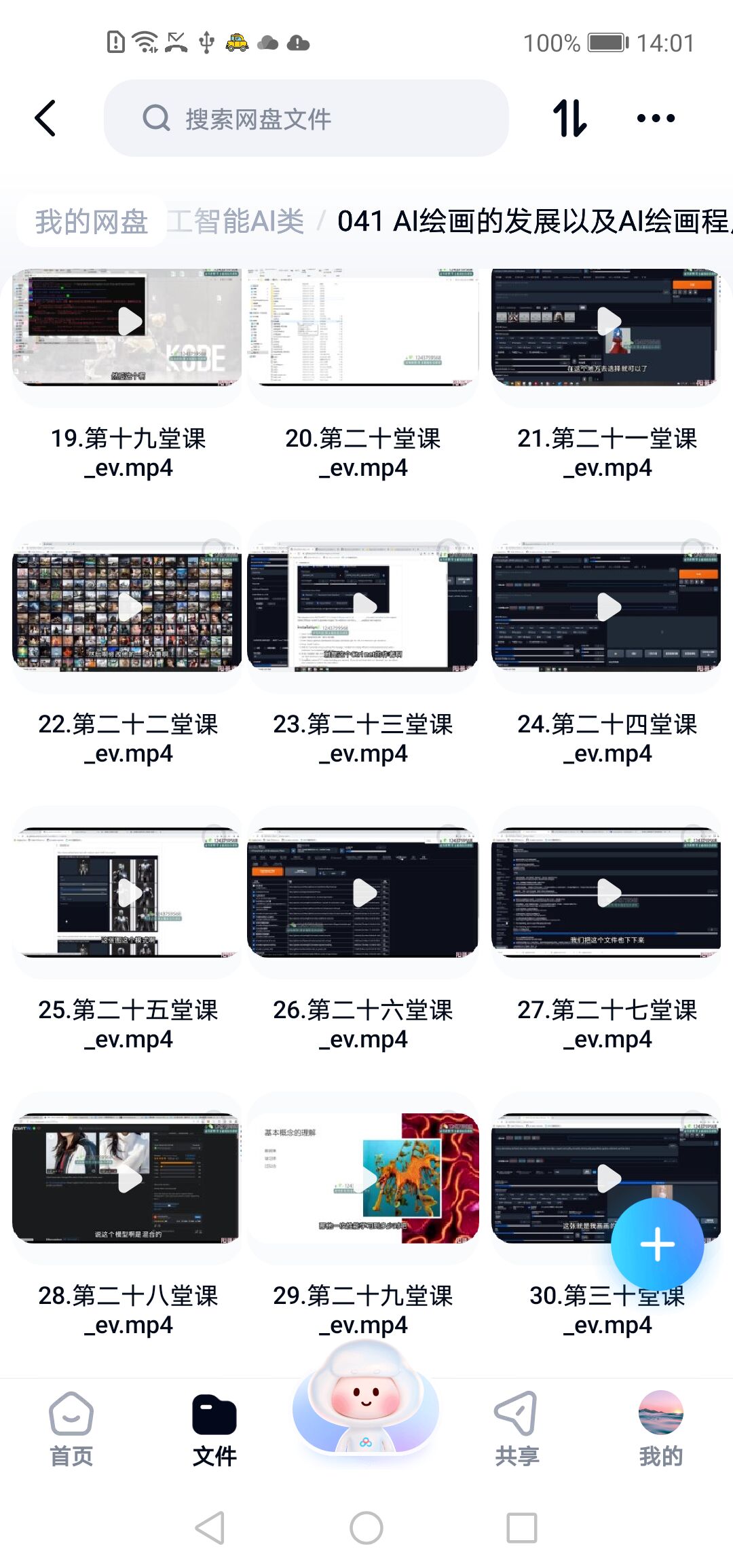Select video 23.第二十三堂课_ev.mp4
The width and height of the screenshot is (733, 1568).
(x=363, y=608)
